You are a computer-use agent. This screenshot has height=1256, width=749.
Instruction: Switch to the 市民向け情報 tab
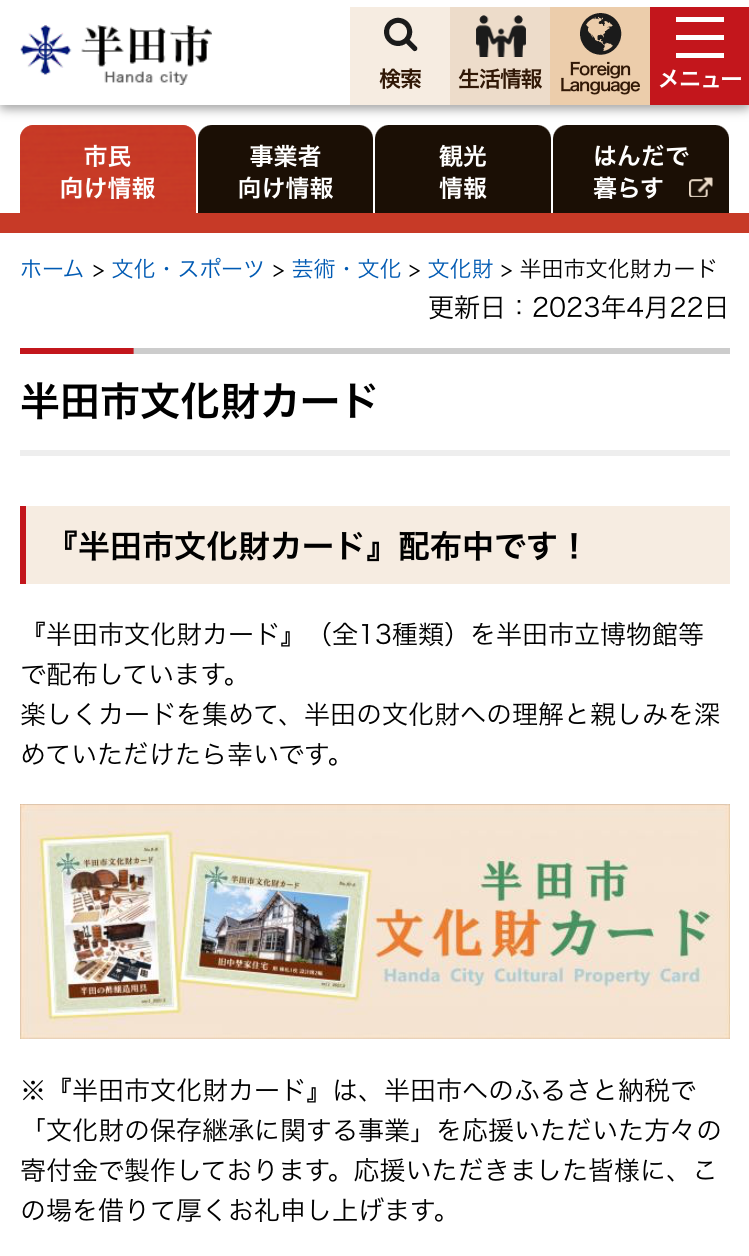(x=108, y=171)
